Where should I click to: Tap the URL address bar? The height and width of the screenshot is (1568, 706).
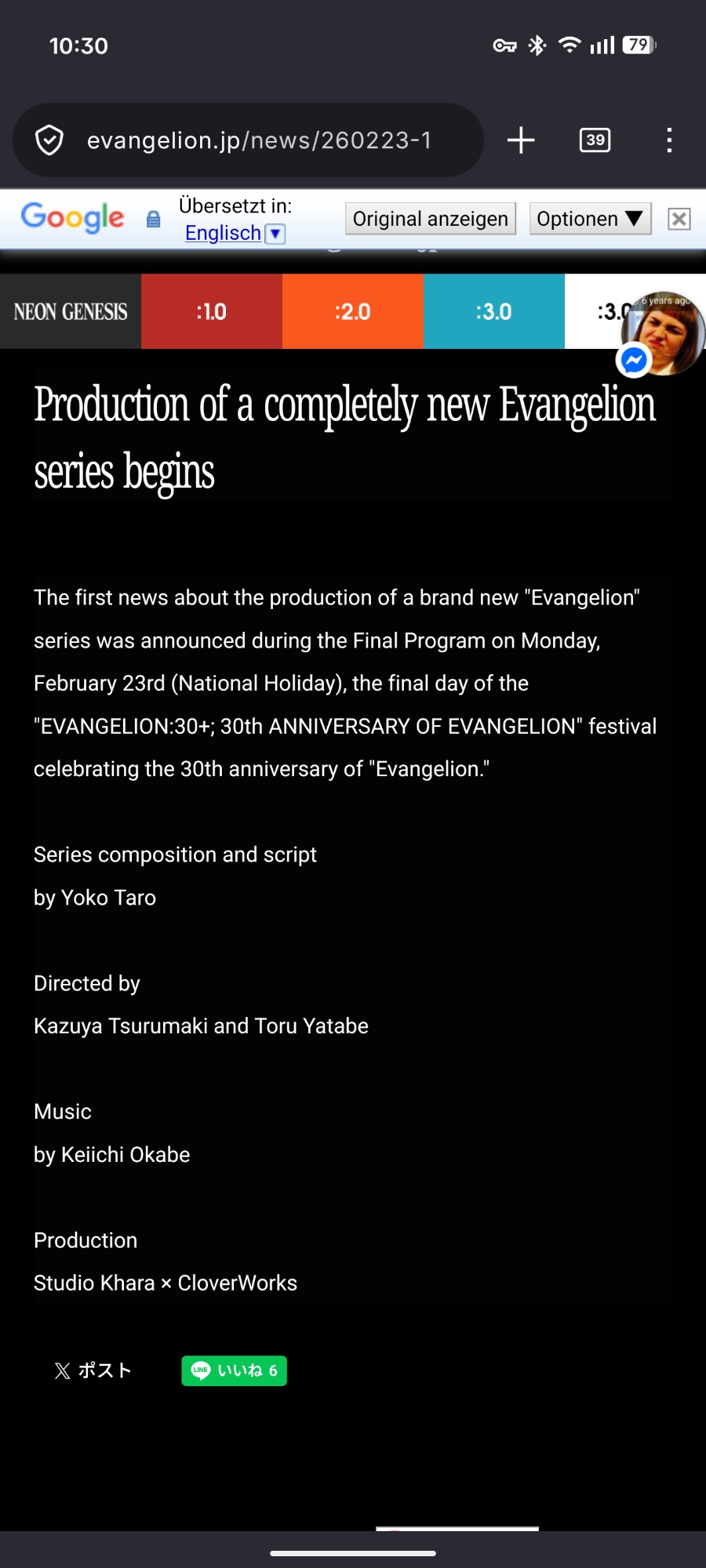[259, 140]
